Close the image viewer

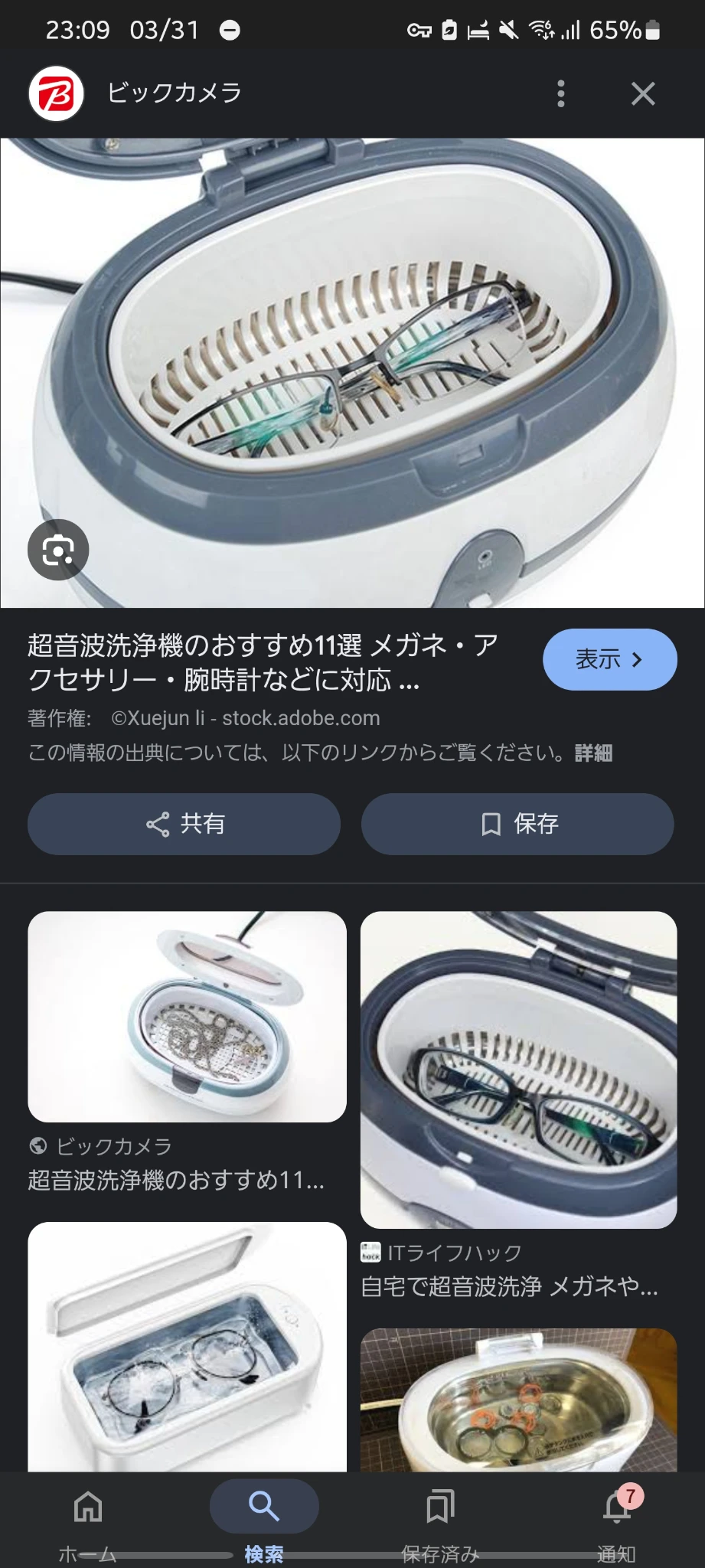tap(642, 93)
